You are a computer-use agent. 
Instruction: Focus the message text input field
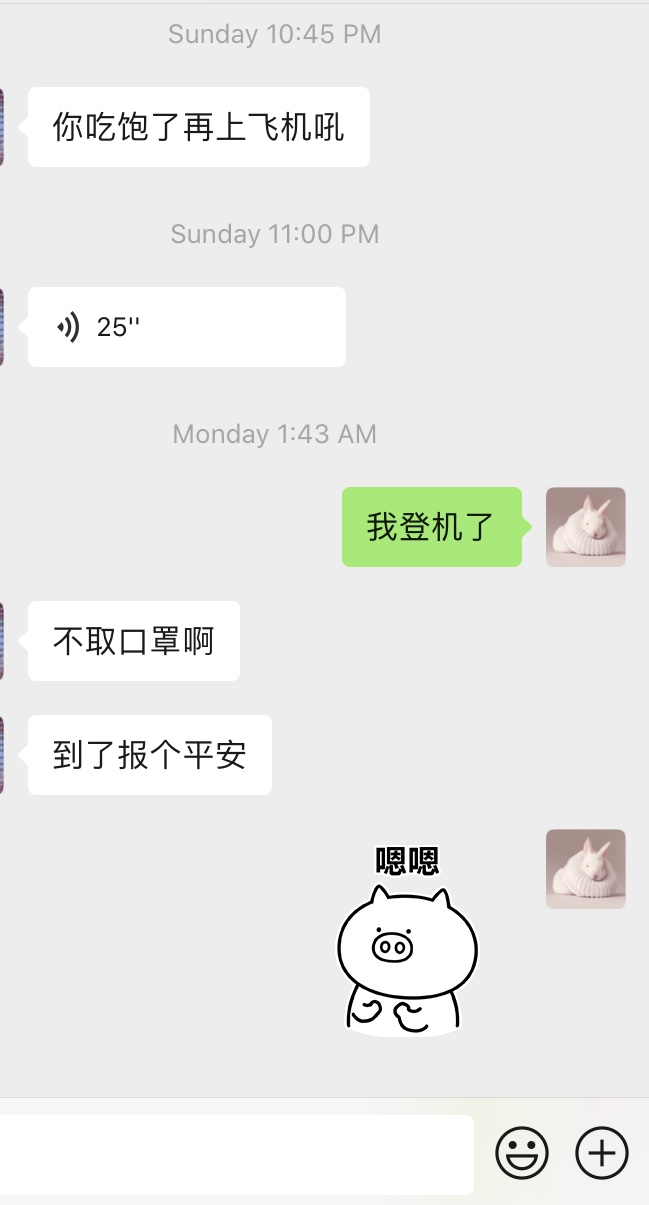click(236, 1154)
